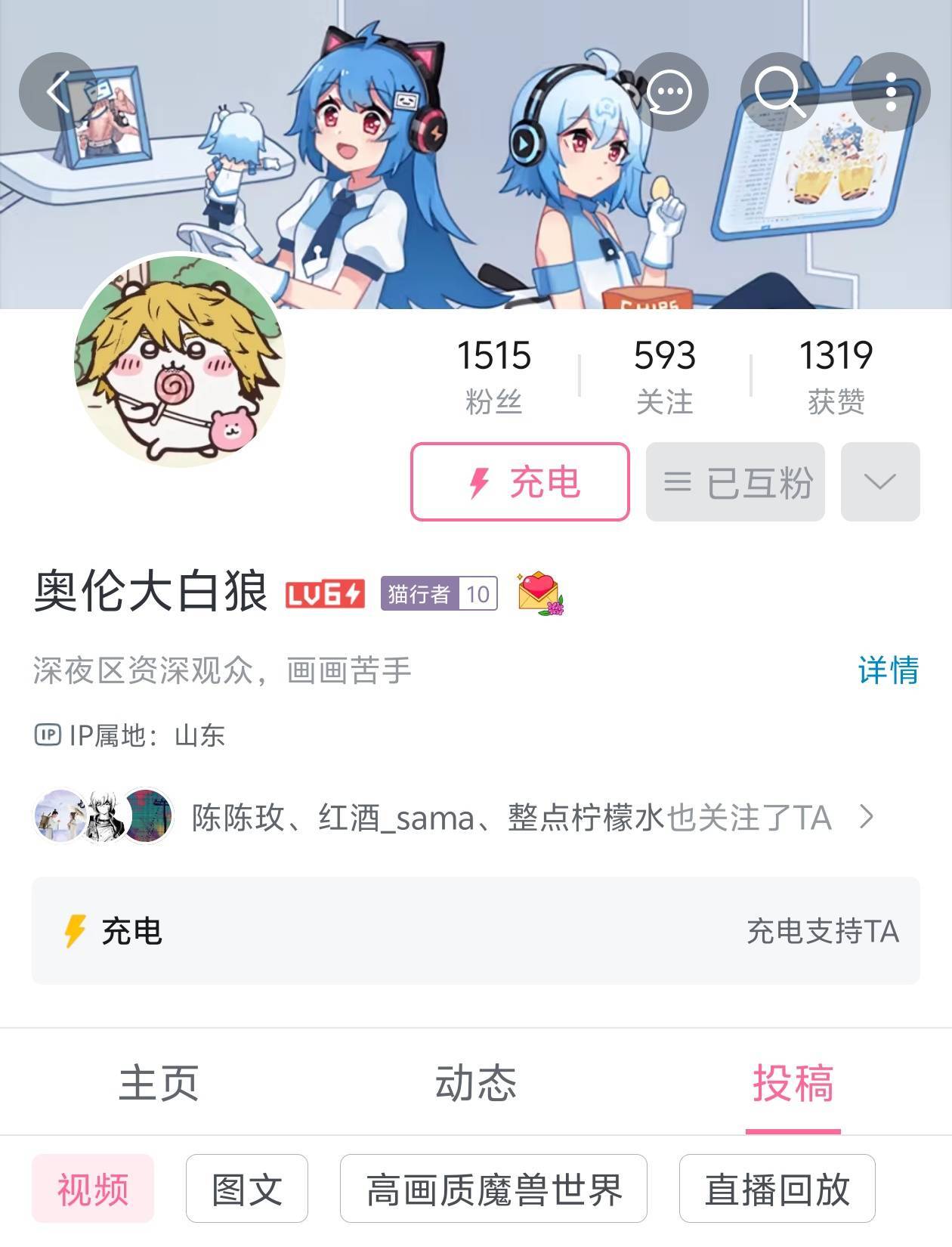This screenshot has height=1247, width=952.
Task: Filter by 高画质魔兽世界 chip
Action: 493,1189
